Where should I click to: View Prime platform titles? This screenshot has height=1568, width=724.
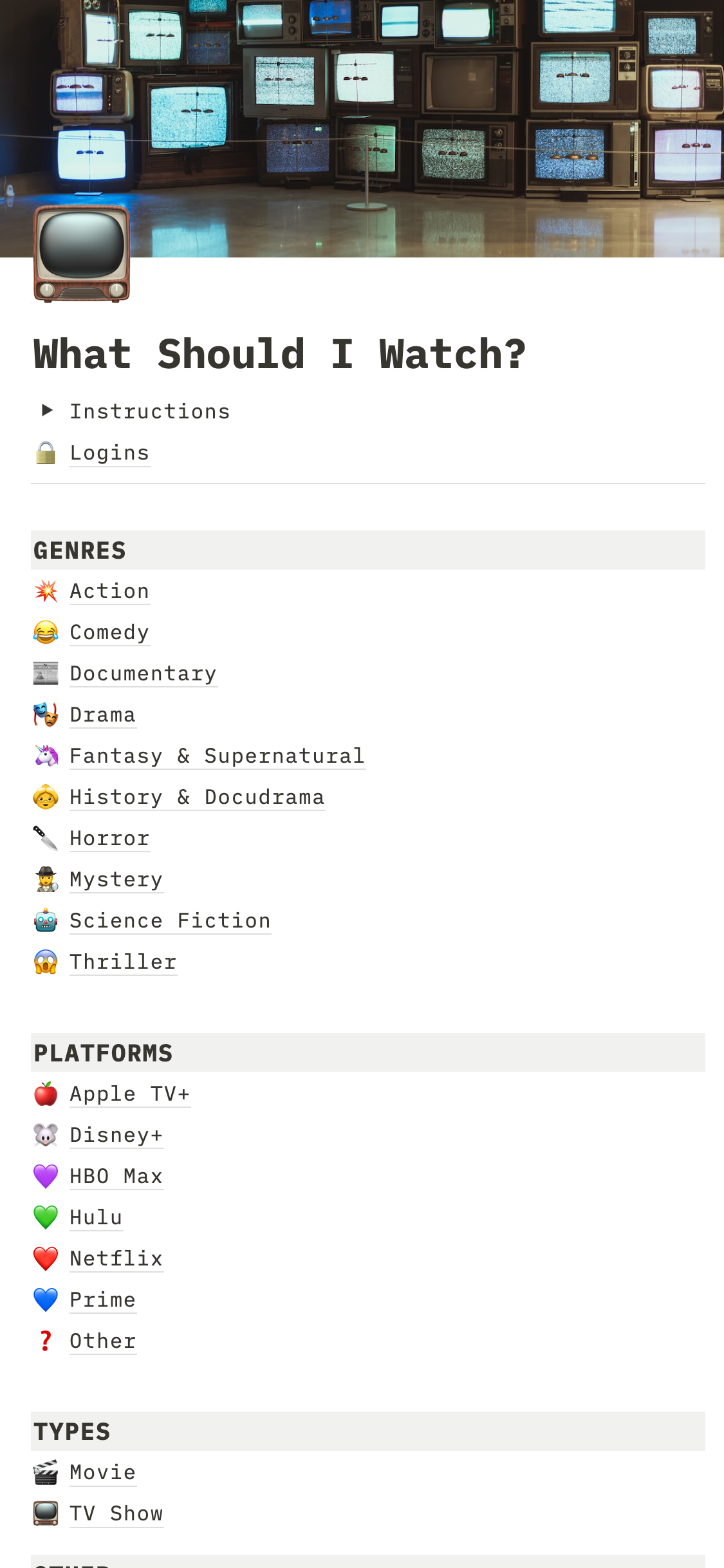[x=103, y=1300]
